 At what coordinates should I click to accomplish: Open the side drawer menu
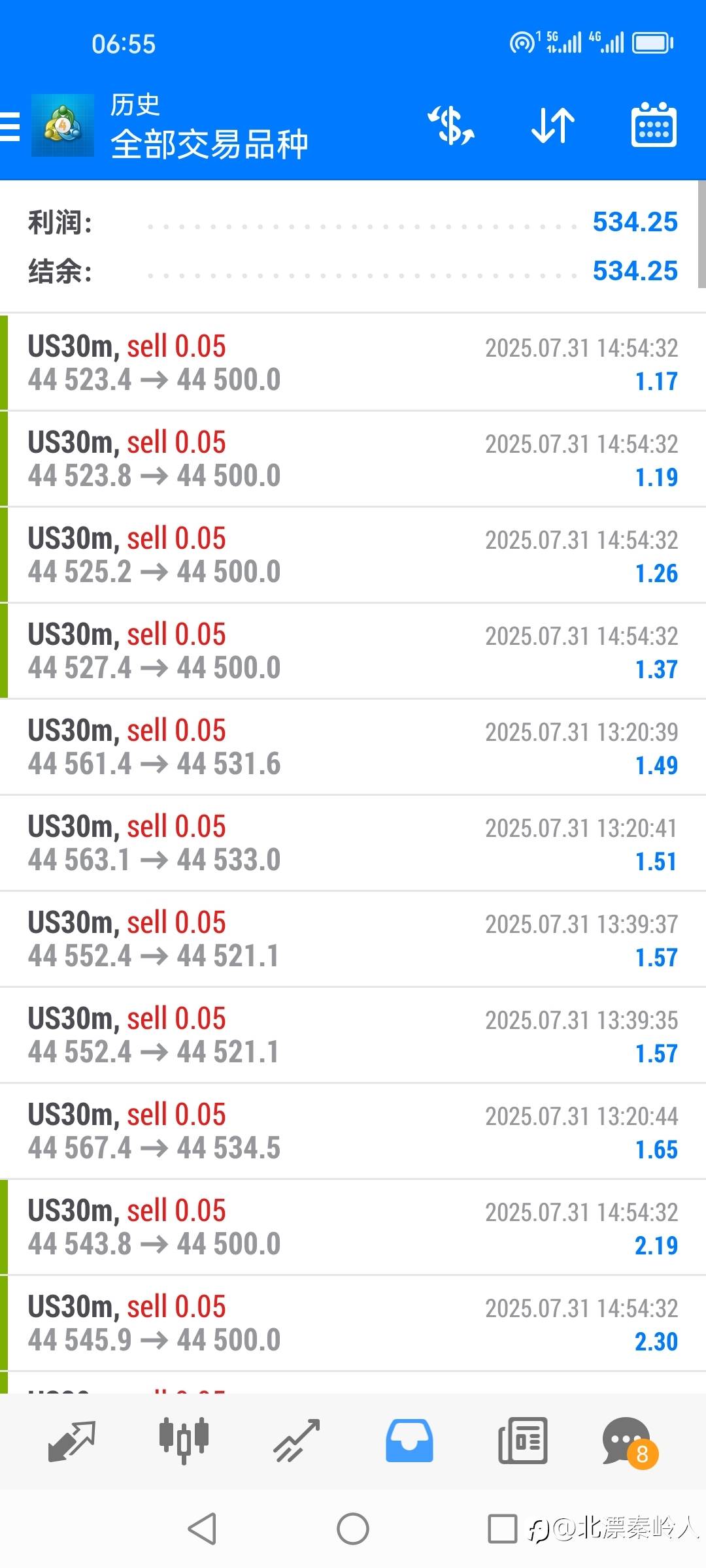10,126
